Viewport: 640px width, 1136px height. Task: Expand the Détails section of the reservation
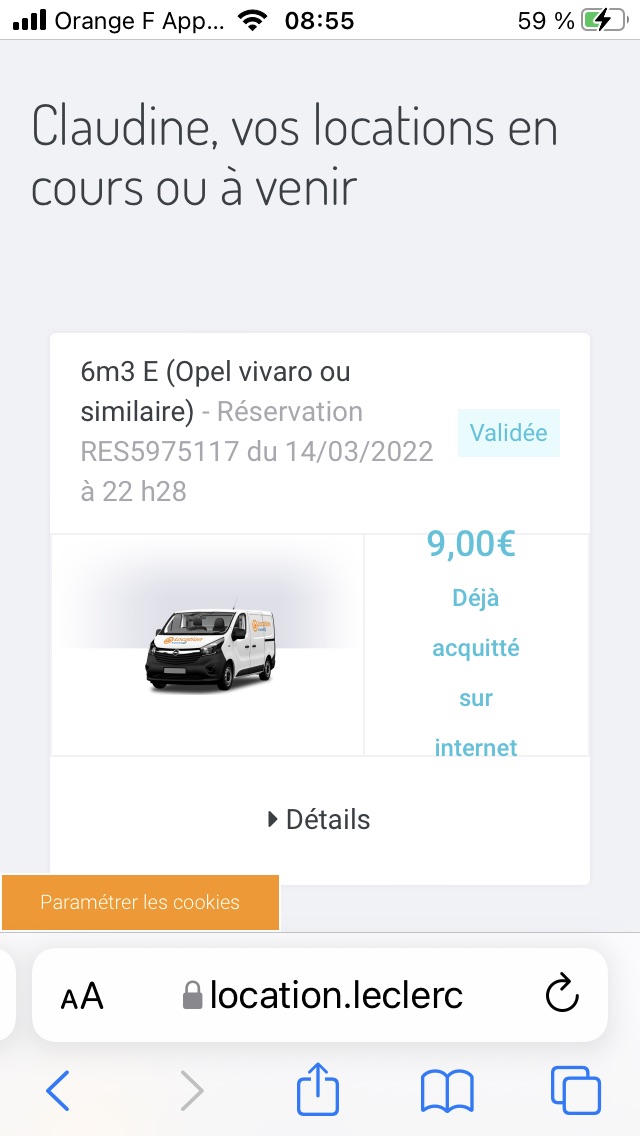pyautogui.click(x=320, y=820)
